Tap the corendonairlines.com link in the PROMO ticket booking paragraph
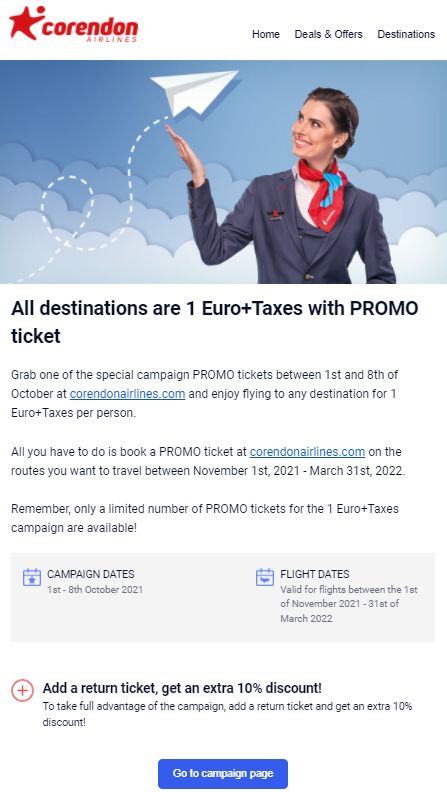This screenshot has height=792, width=447. click(307, 451)
